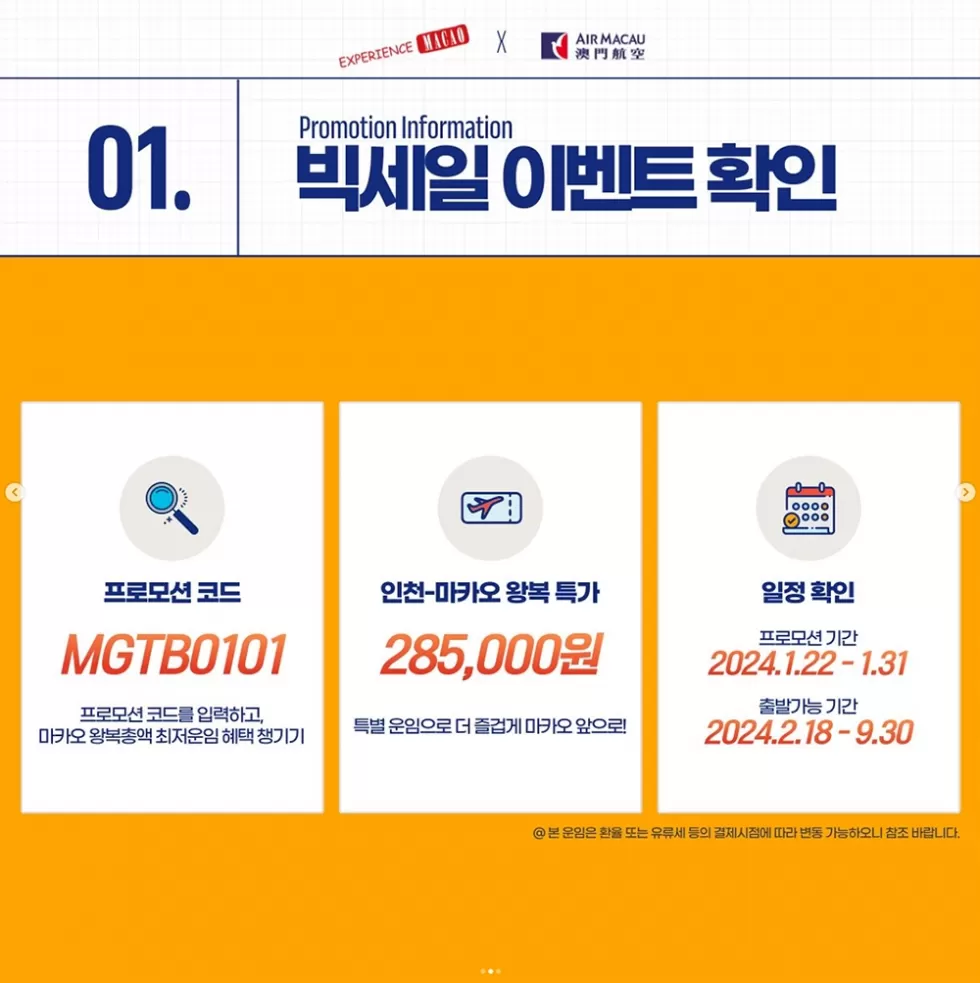Go to the next carousel image

click(966, 492)
